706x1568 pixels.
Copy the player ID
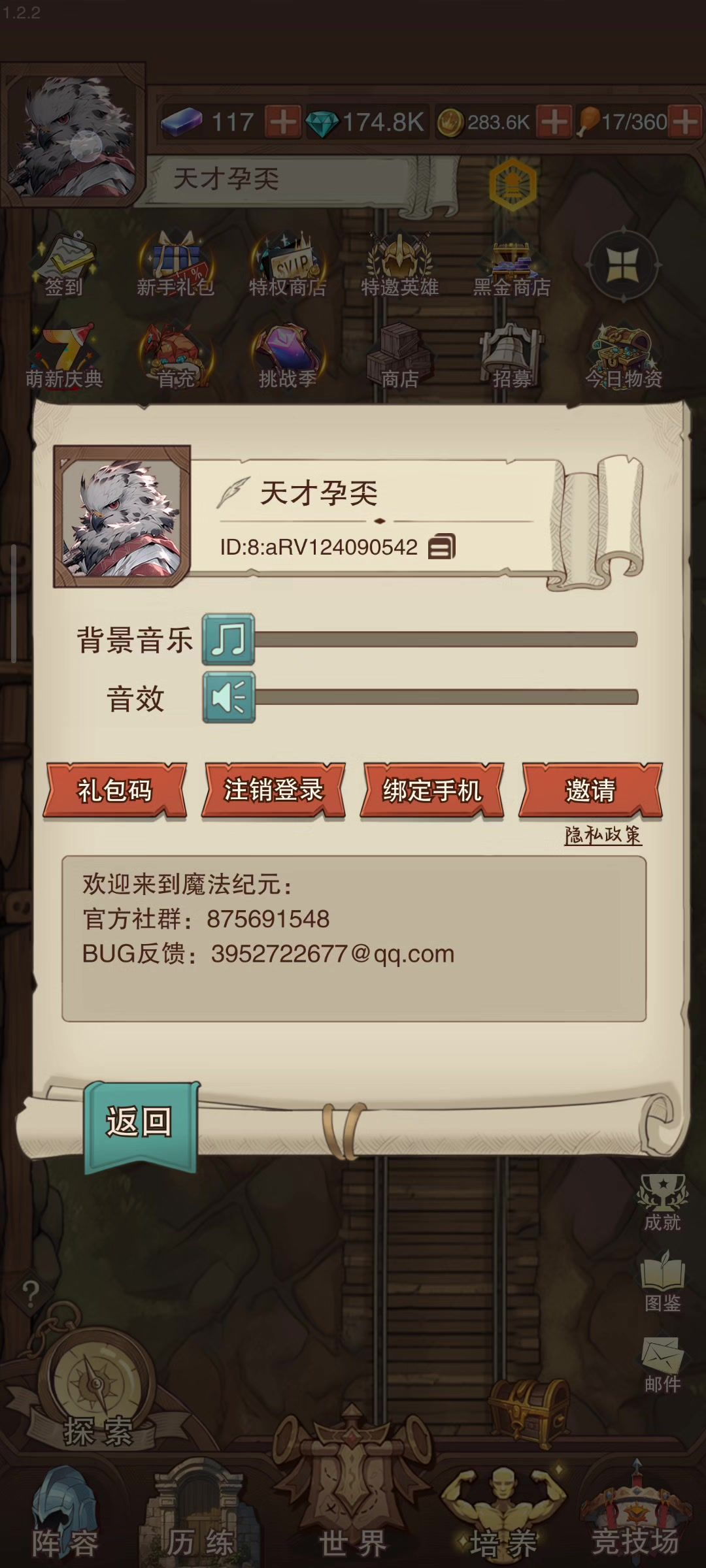pyautogui.click(x=441, y=547)
